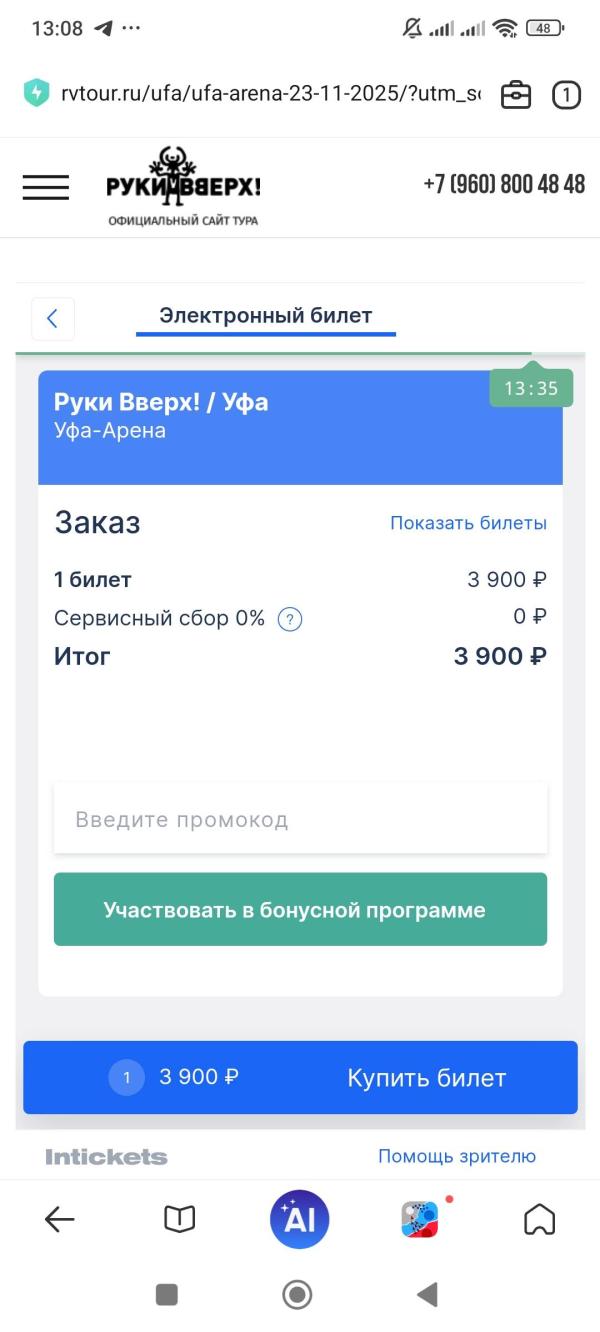
Task: Open the browser home icon
Action: [x=539, y=1219]
